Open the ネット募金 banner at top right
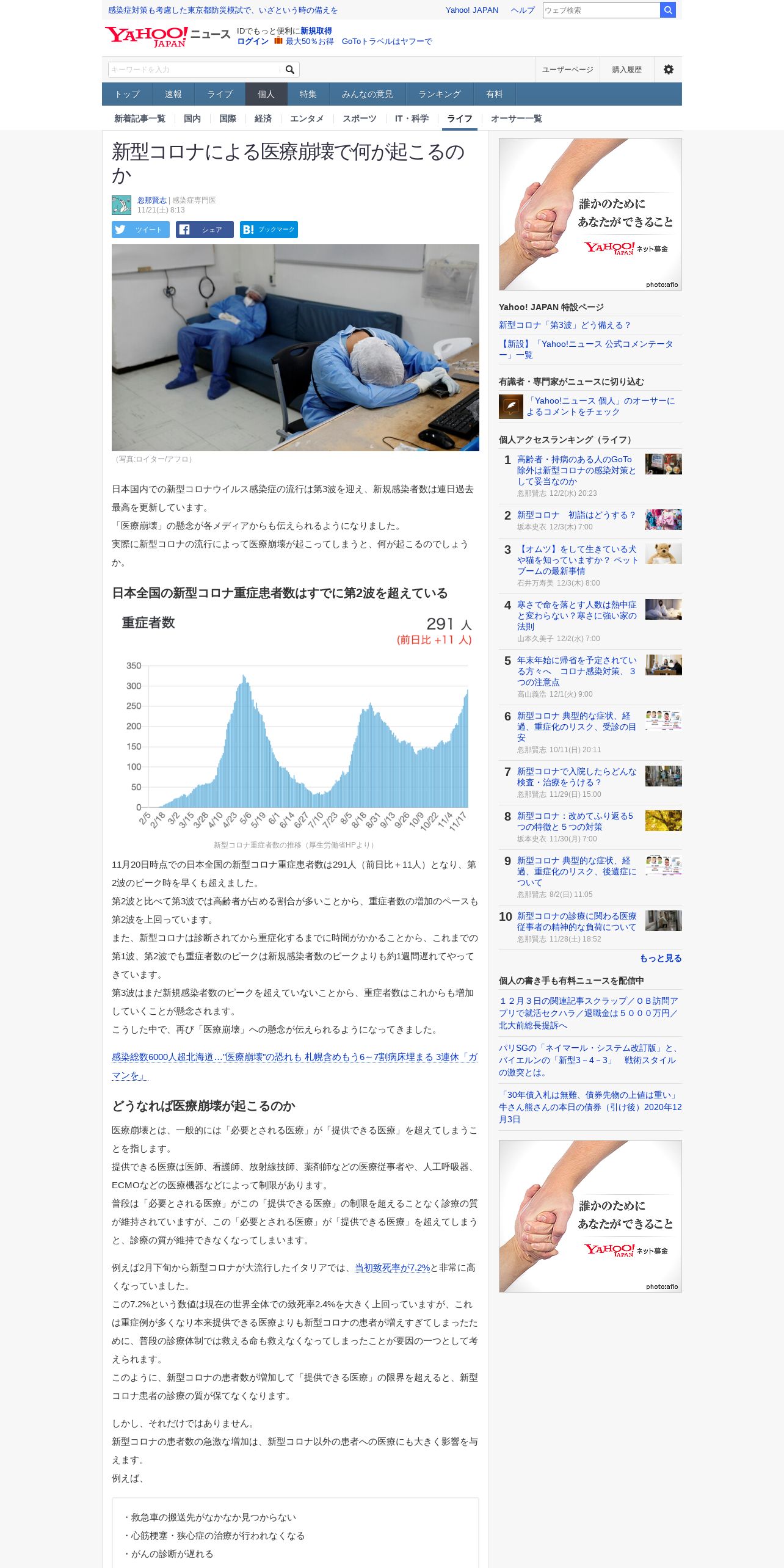 (590, 214)
